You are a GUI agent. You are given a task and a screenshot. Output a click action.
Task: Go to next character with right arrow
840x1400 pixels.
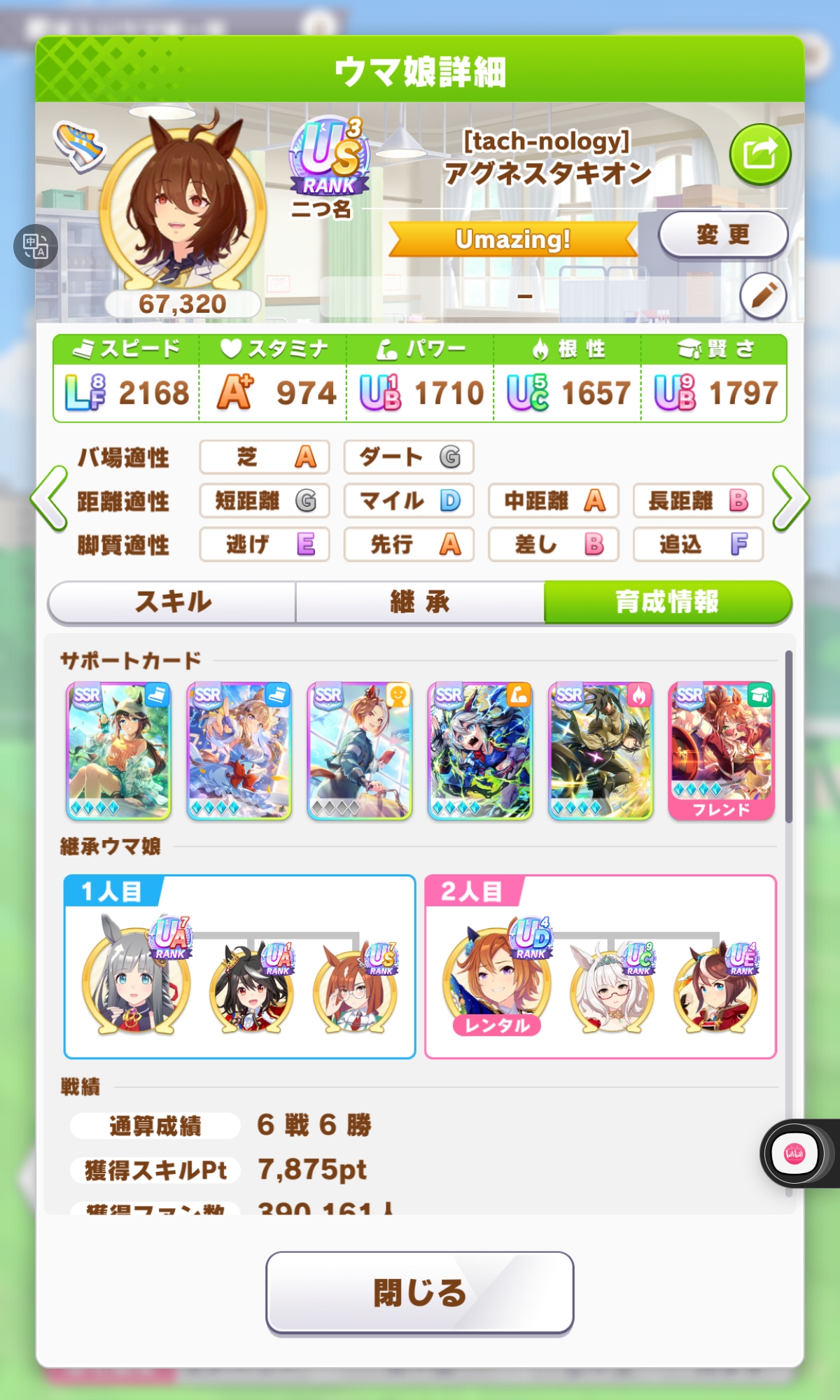790,498
